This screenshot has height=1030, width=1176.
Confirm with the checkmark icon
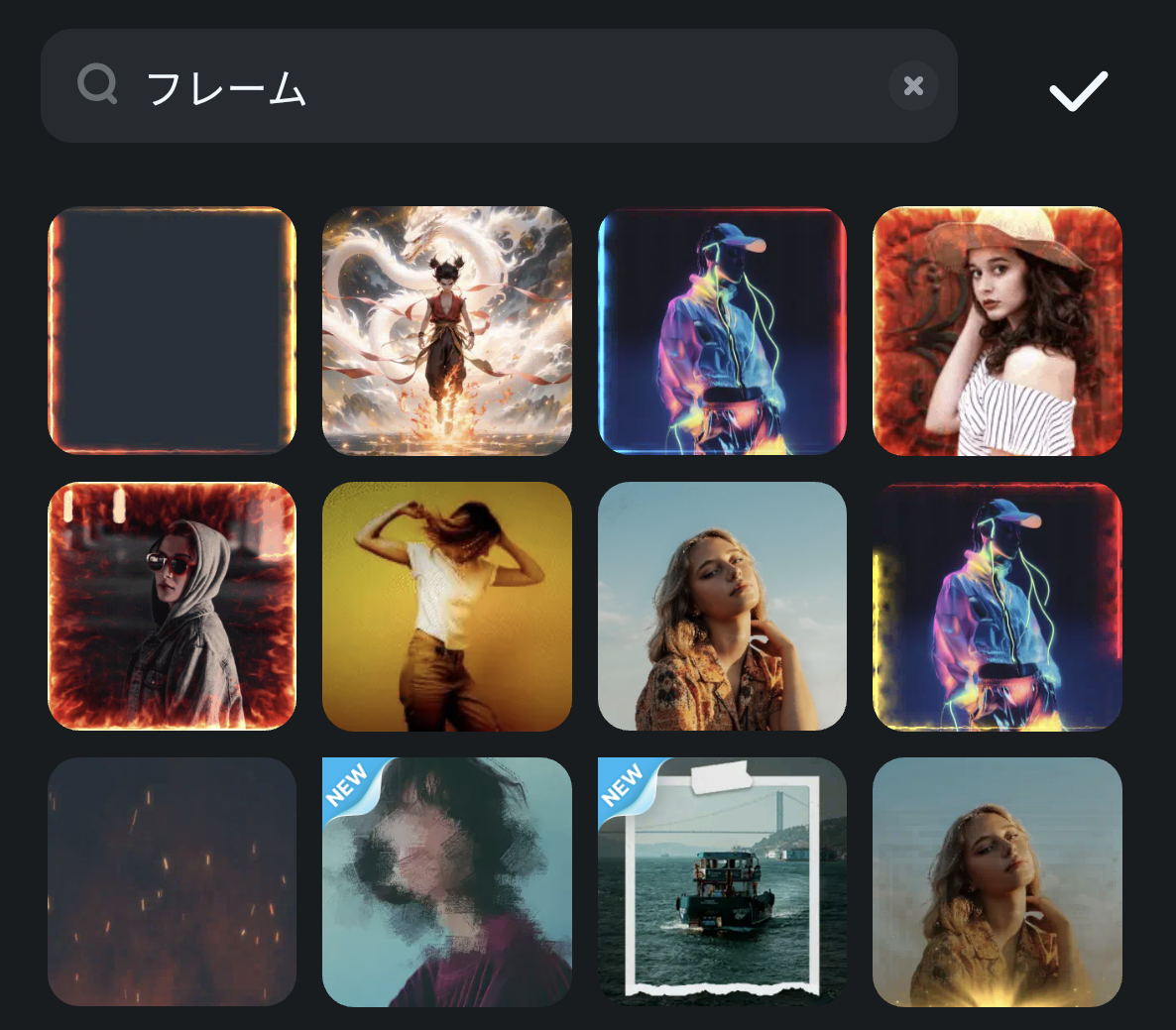[1078, 90]
